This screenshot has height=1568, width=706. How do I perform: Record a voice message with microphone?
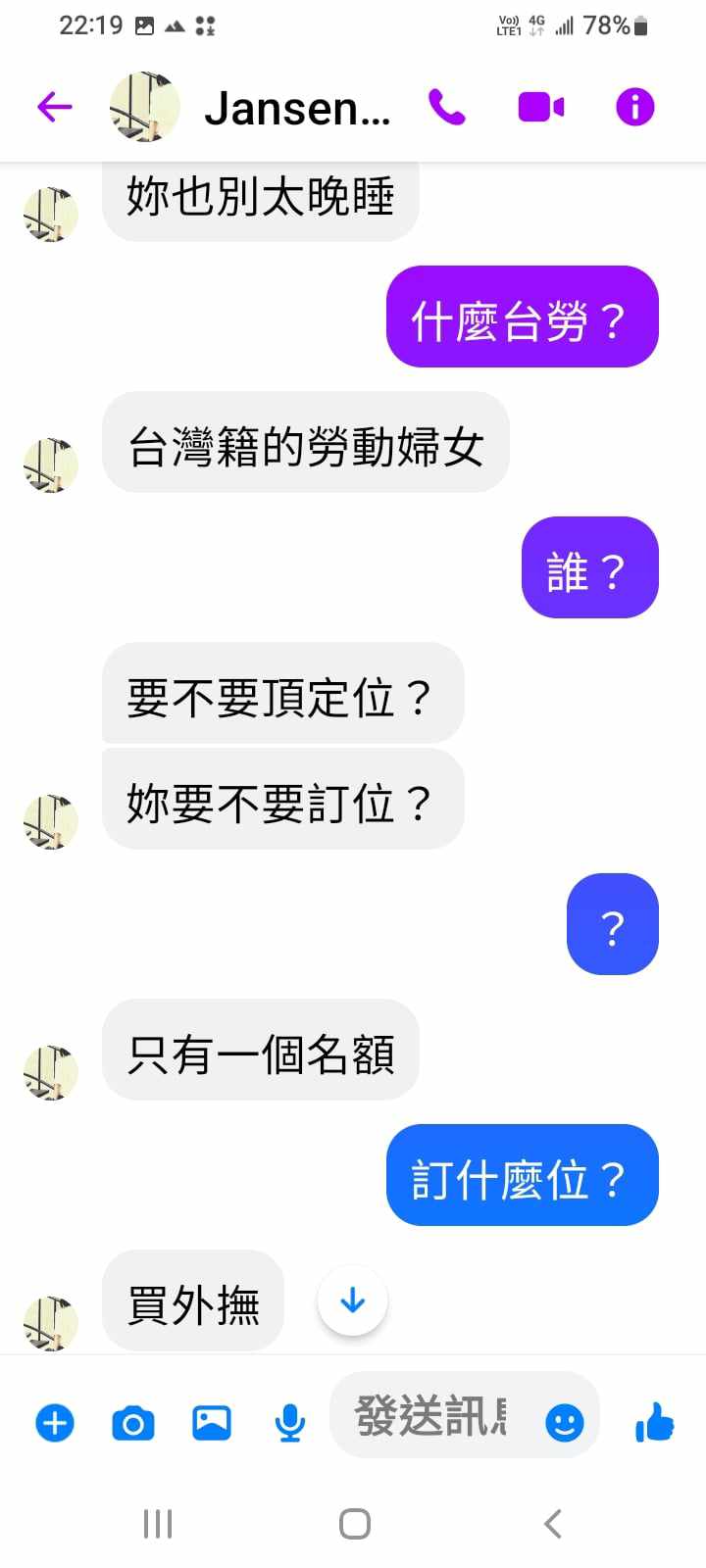click(289, 1422)
